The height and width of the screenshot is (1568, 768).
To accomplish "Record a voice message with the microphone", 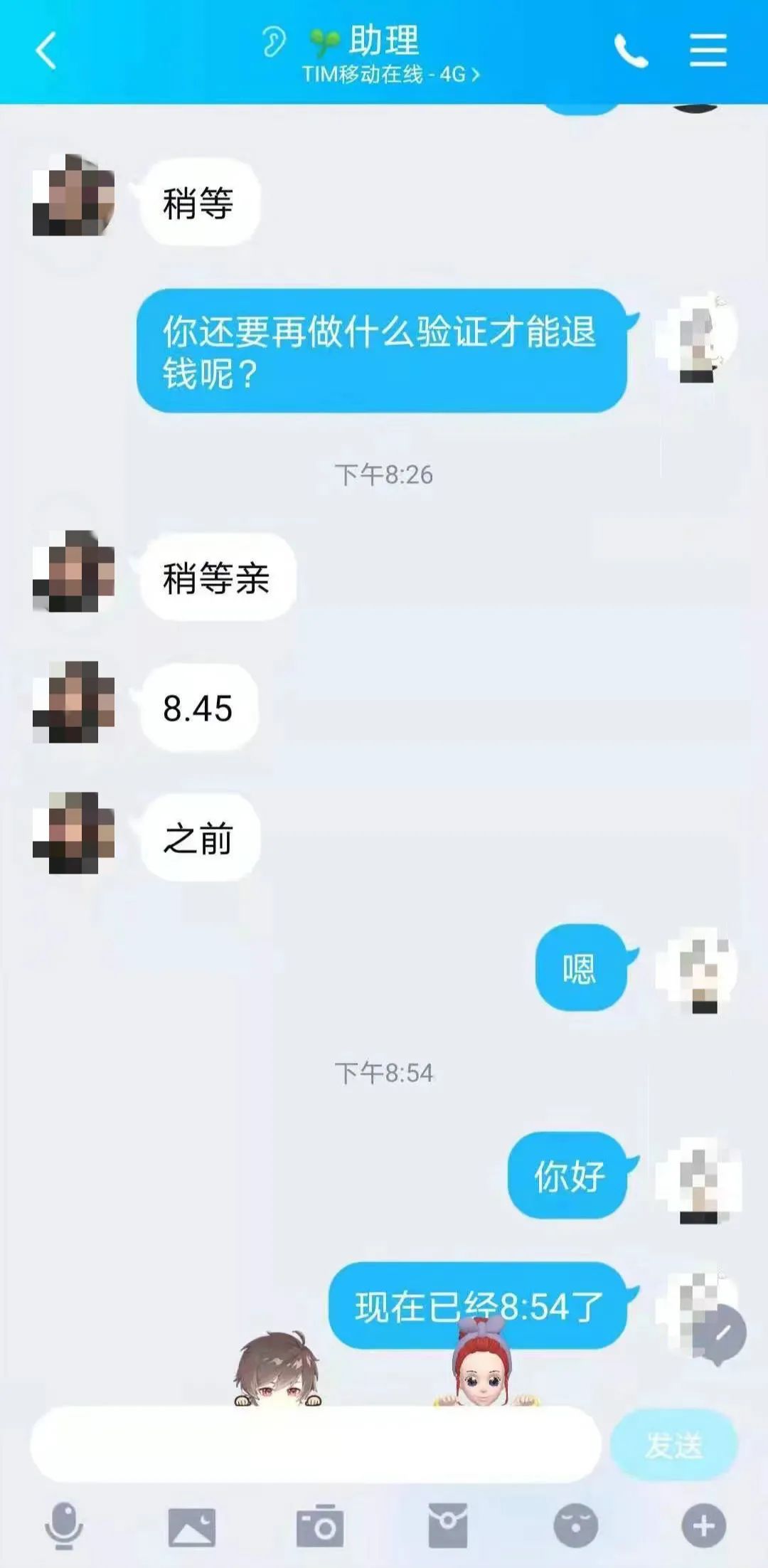I will [x=64, y=1525].
